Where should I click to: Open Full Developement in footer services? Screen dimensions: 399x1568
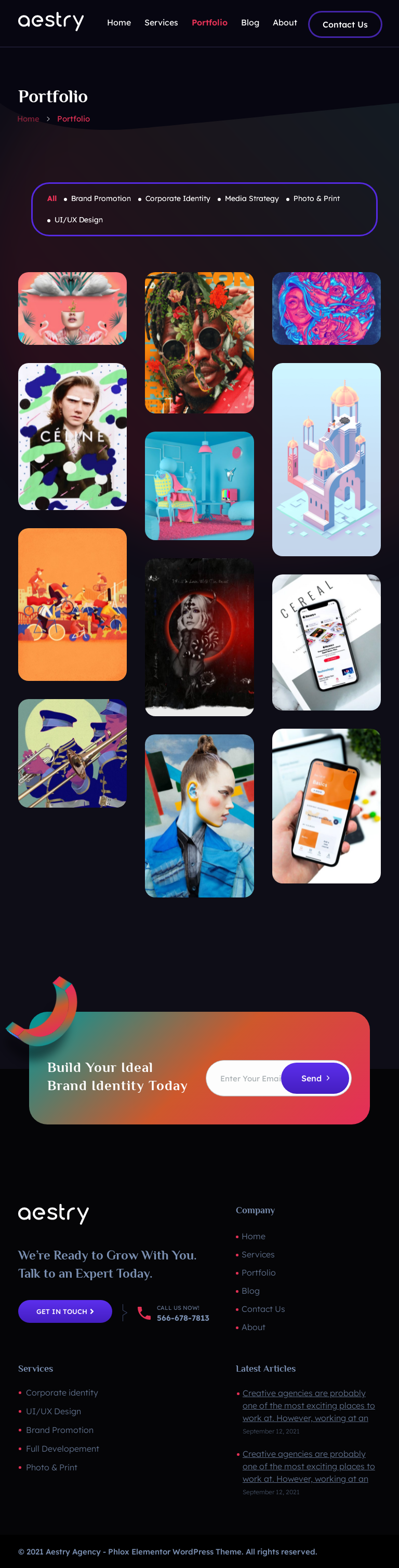tap(62, 1448)
